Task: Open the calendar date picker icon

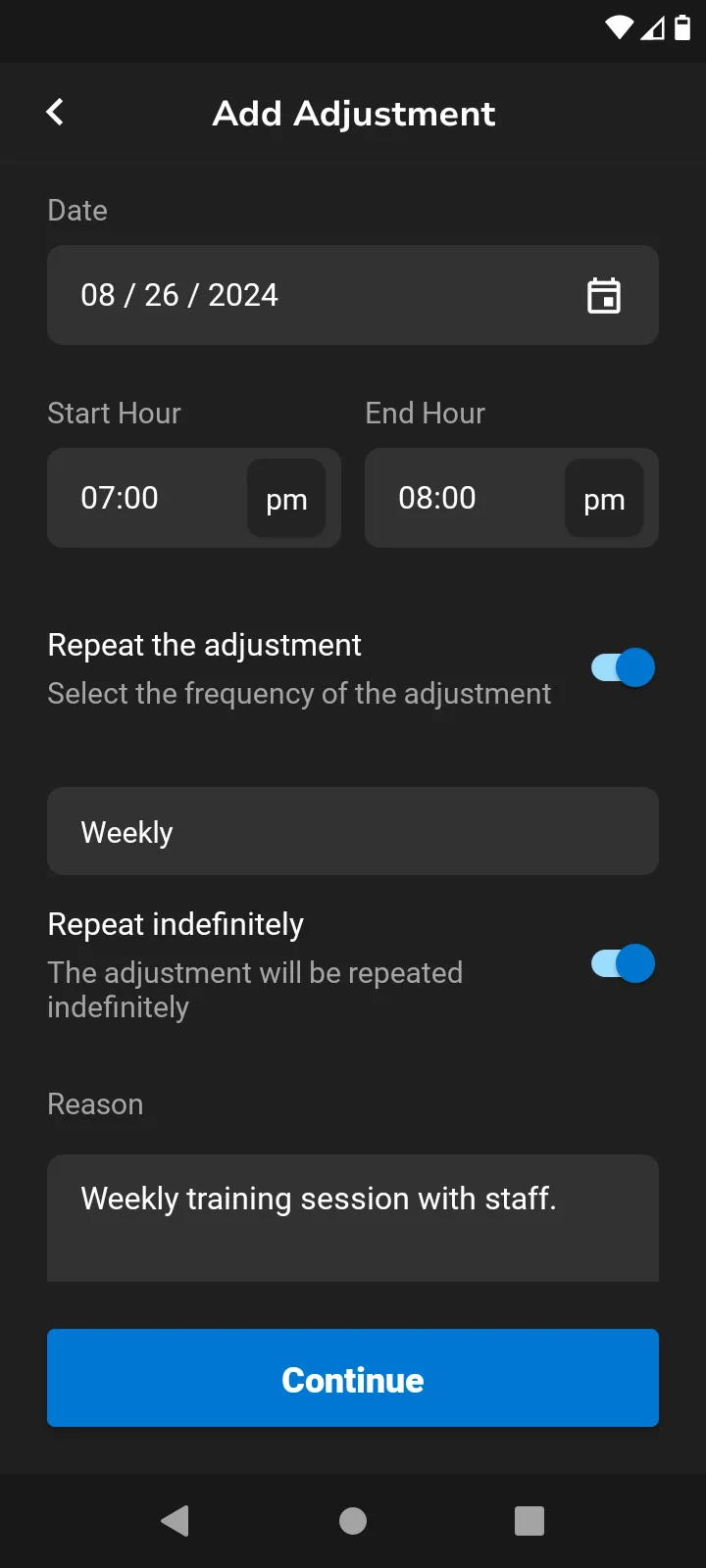Action: 603,295
